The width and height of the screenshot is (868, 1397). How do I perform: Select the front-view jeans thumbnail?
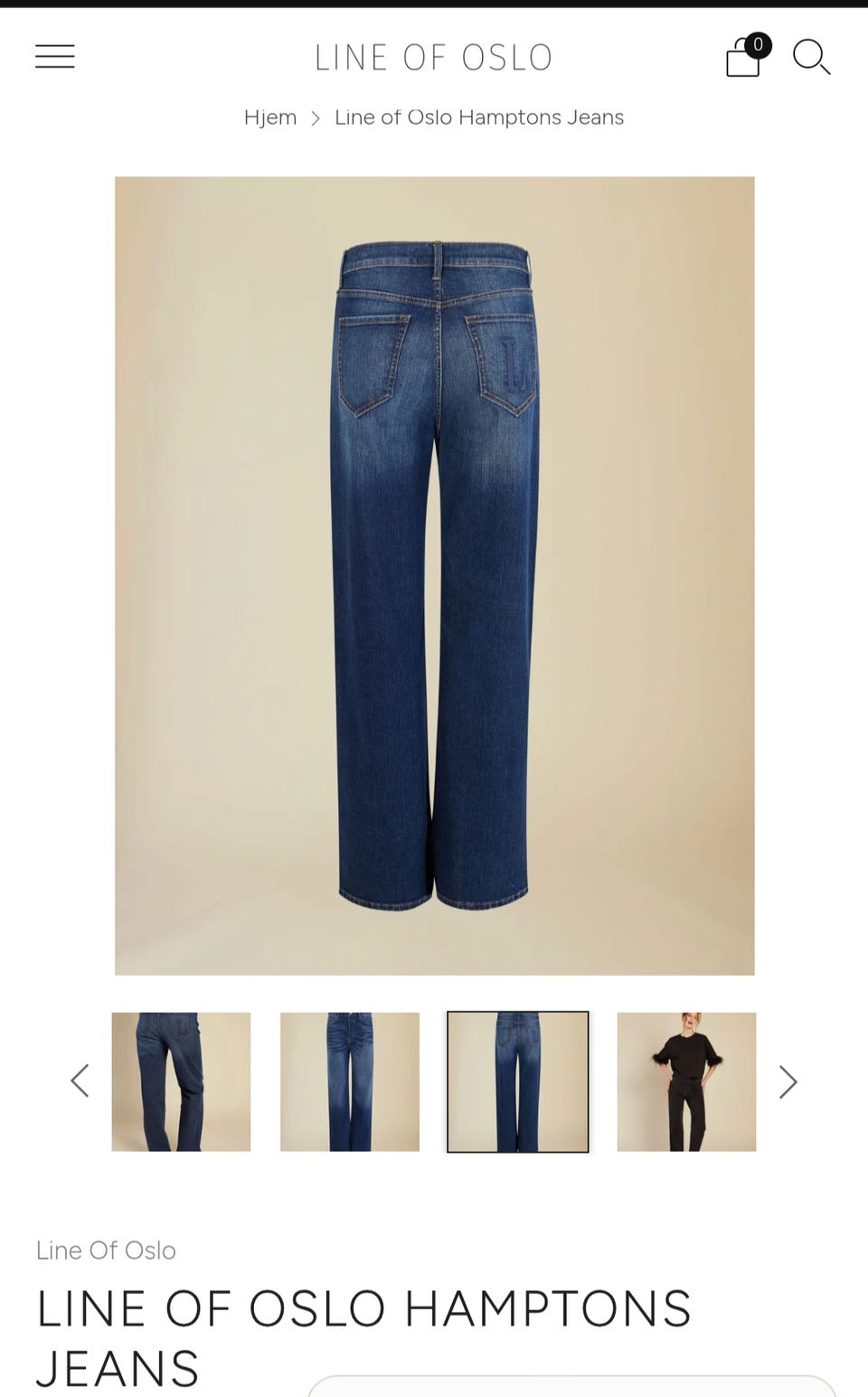(350, 1081)
